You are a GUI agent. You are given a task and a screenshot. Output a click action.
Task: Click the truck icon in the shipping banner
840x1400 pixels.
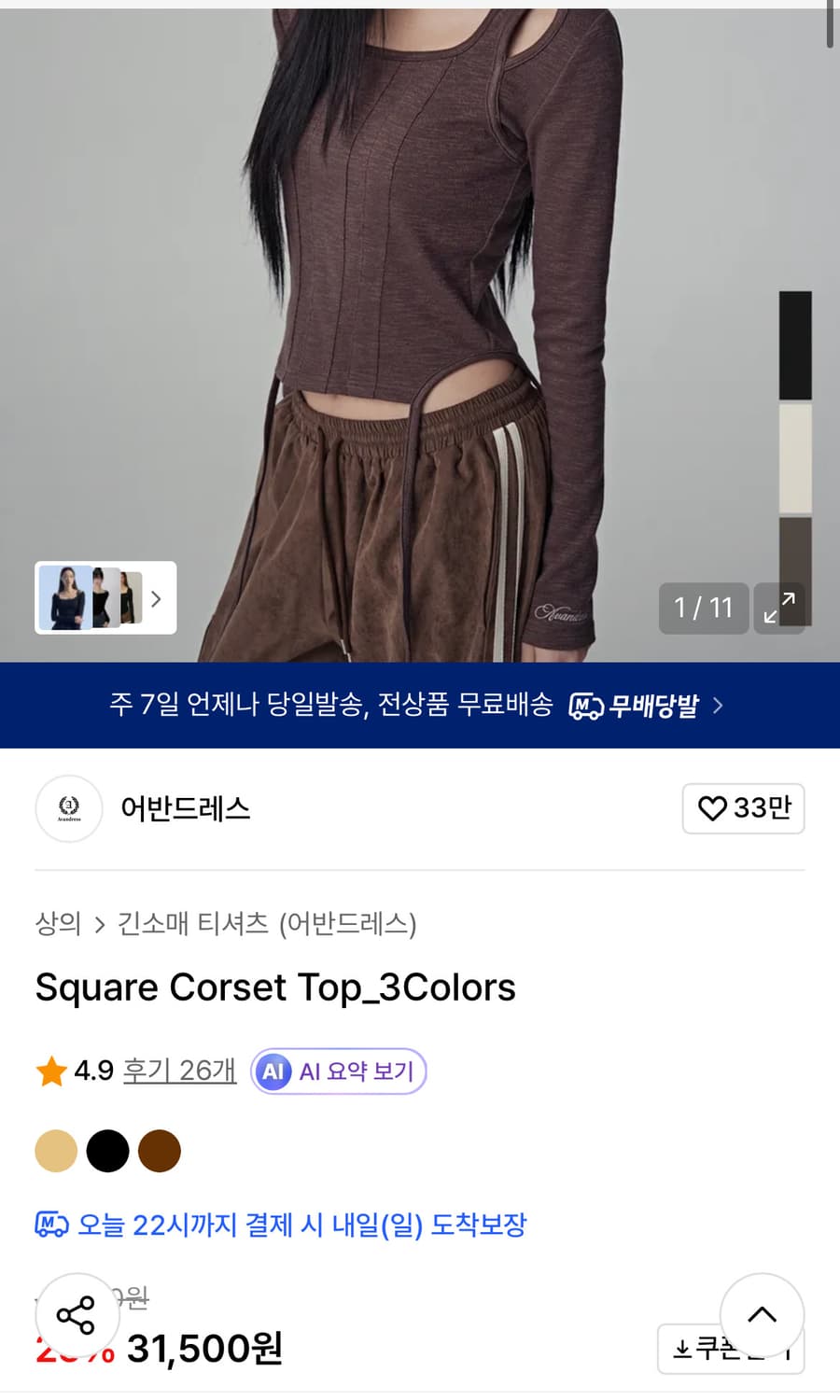click(x=585, y=707)
